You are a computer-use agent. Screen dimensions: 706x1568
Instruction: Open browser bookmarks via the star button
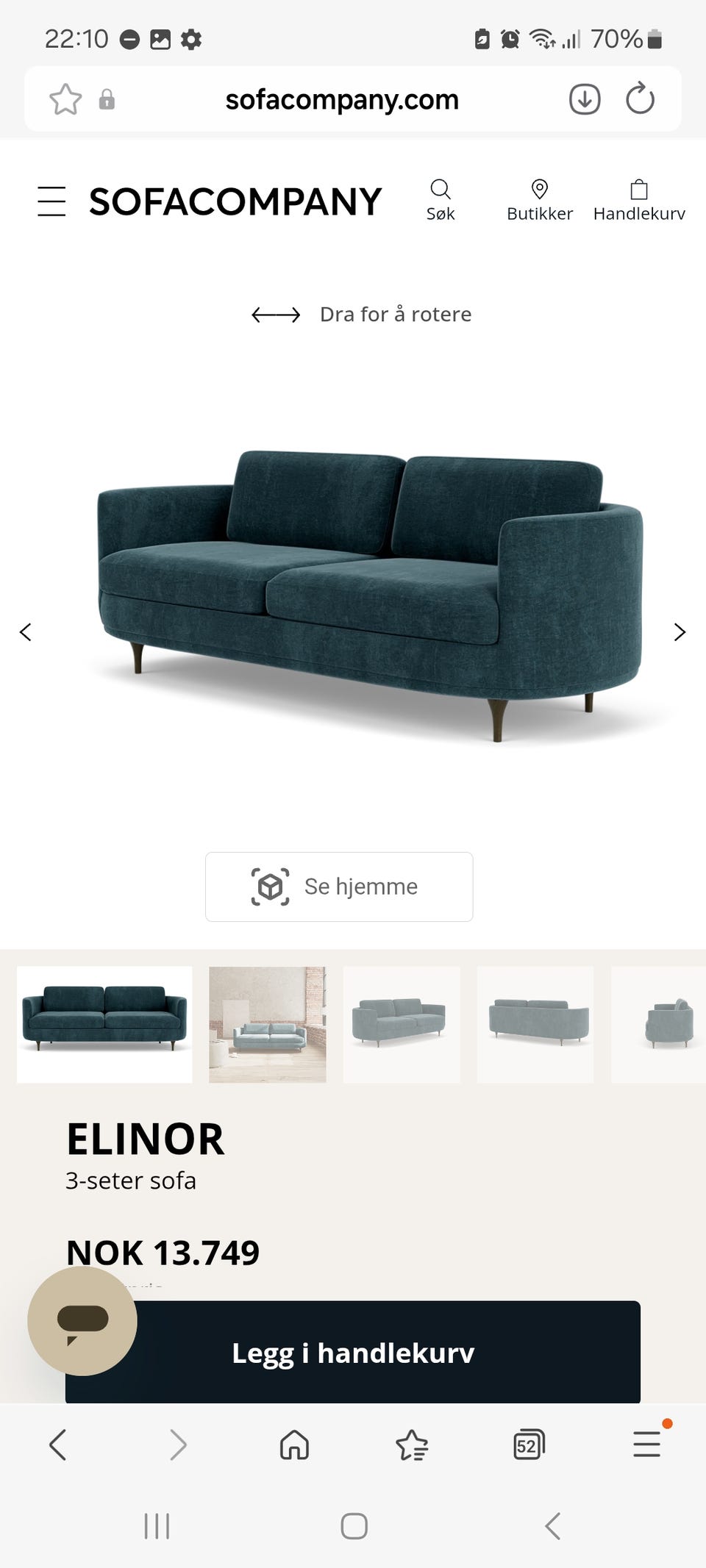[x=413, y=1445]
